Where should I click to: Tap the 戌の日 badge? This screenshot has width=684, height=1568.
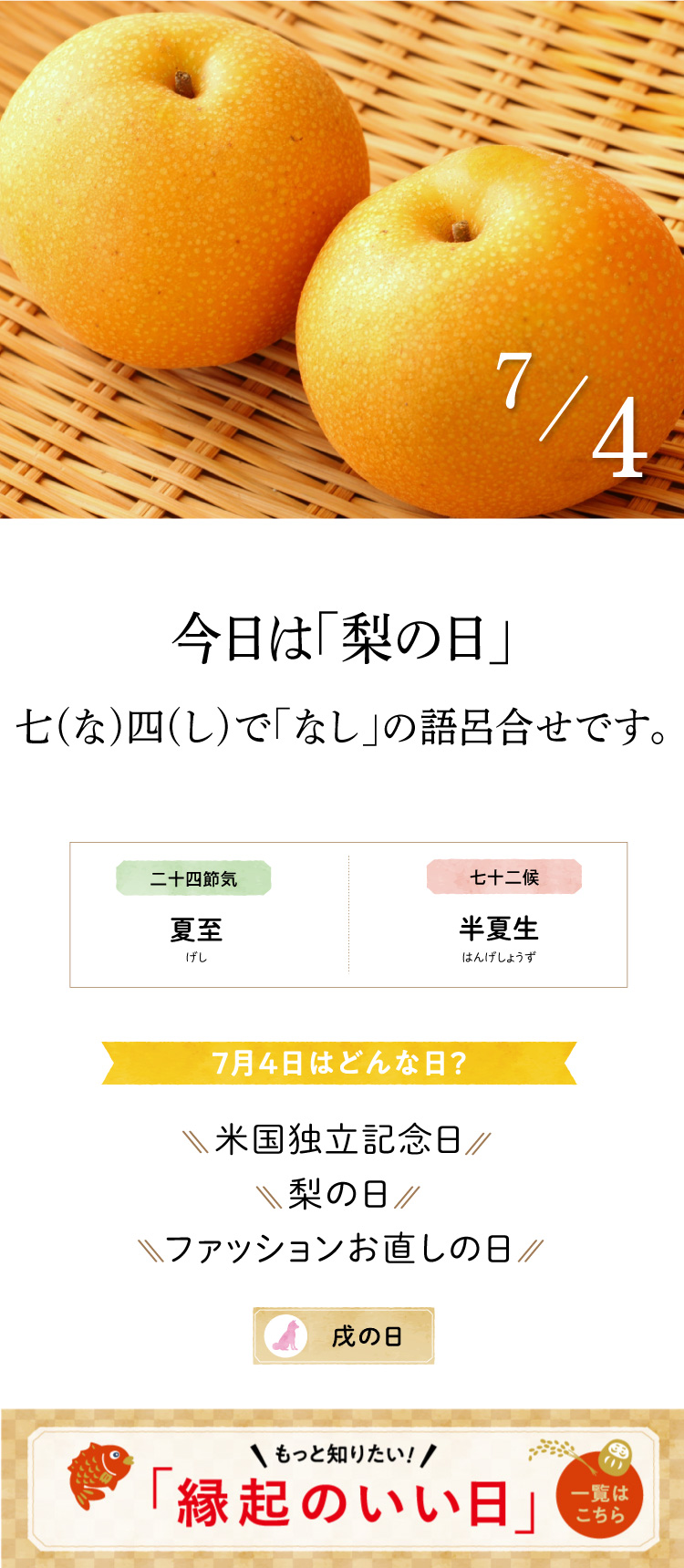click(x=343, y=1335)
